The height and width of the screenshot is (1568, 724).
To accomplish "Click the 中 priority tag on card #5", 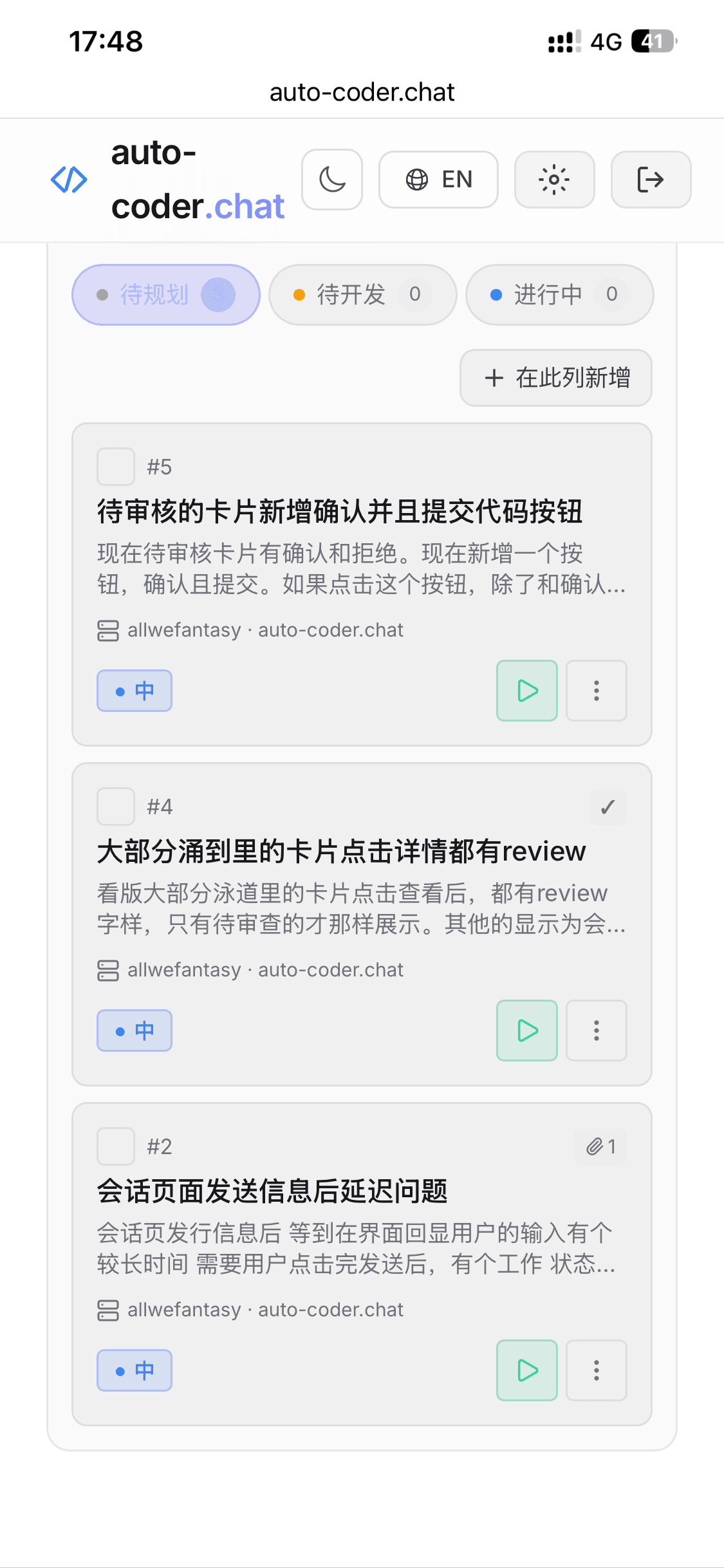I will 134,690.
